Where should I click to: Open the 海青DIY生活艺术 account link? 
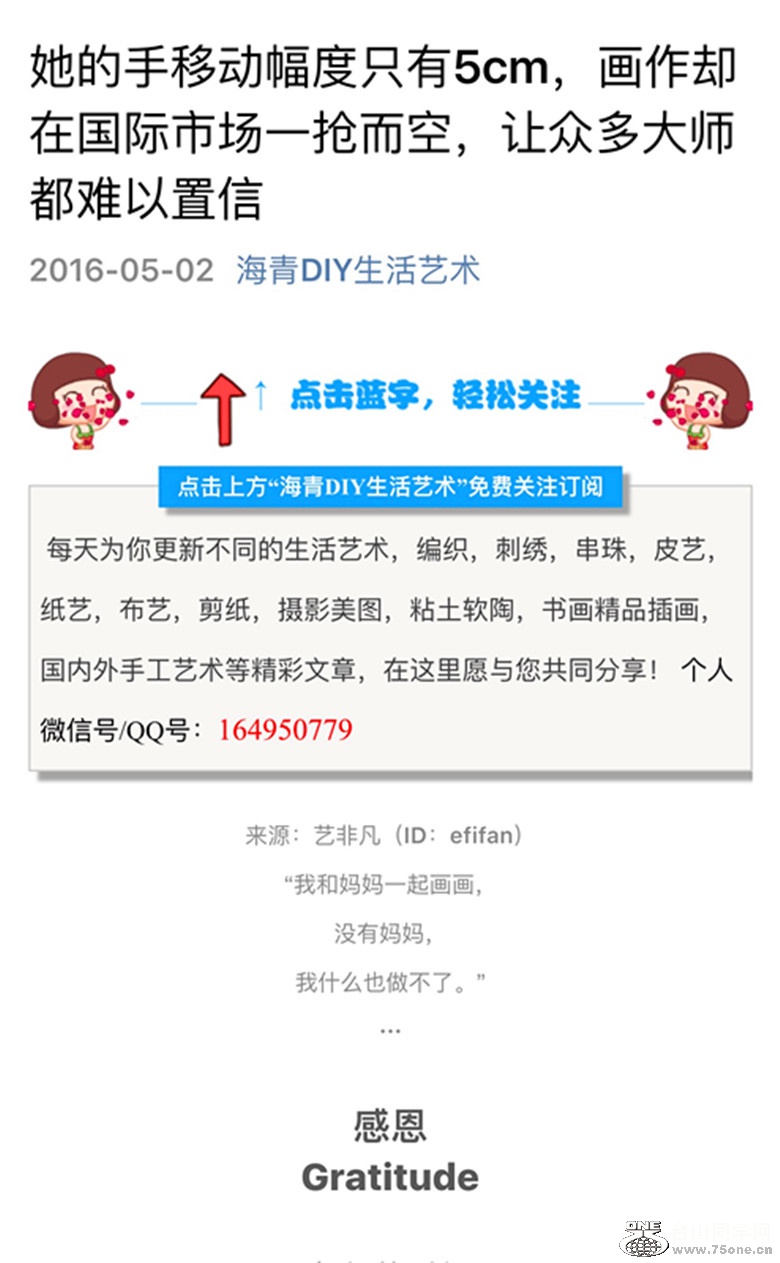[358, 270]
